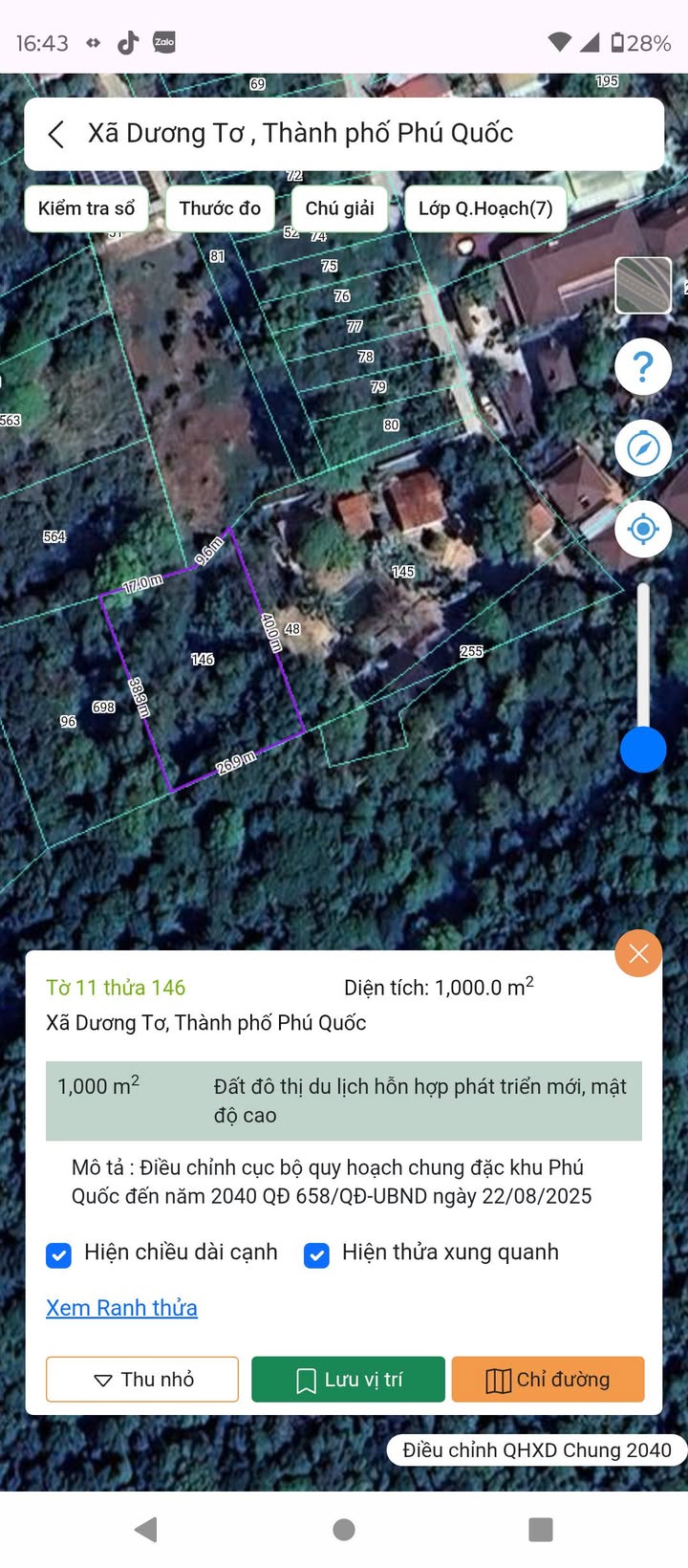Collapse the panel with Thu nhỏ

[x=142, y=1380]
